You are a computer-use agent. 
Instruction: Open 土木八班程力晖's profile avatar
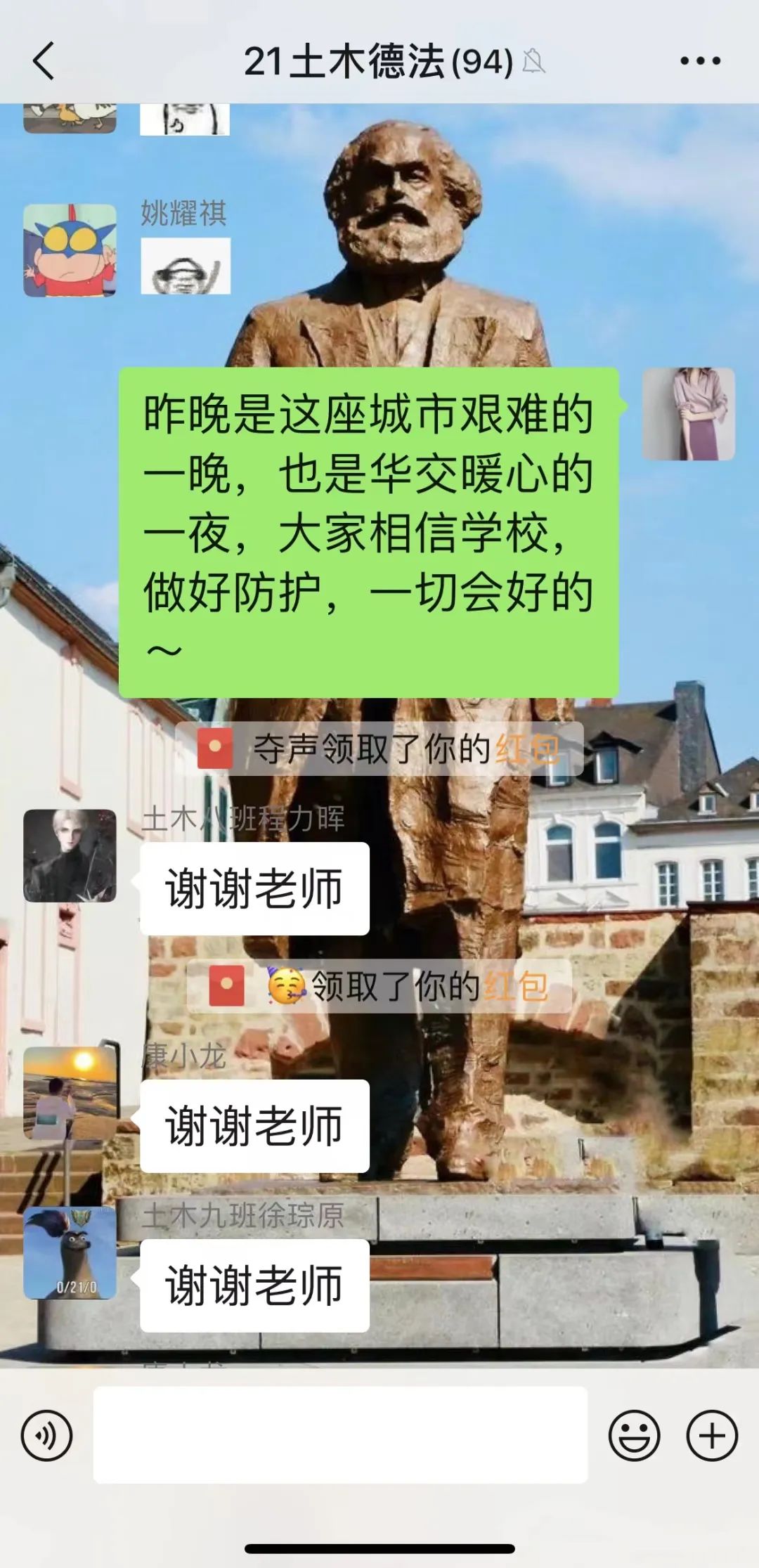pos(70,855)
